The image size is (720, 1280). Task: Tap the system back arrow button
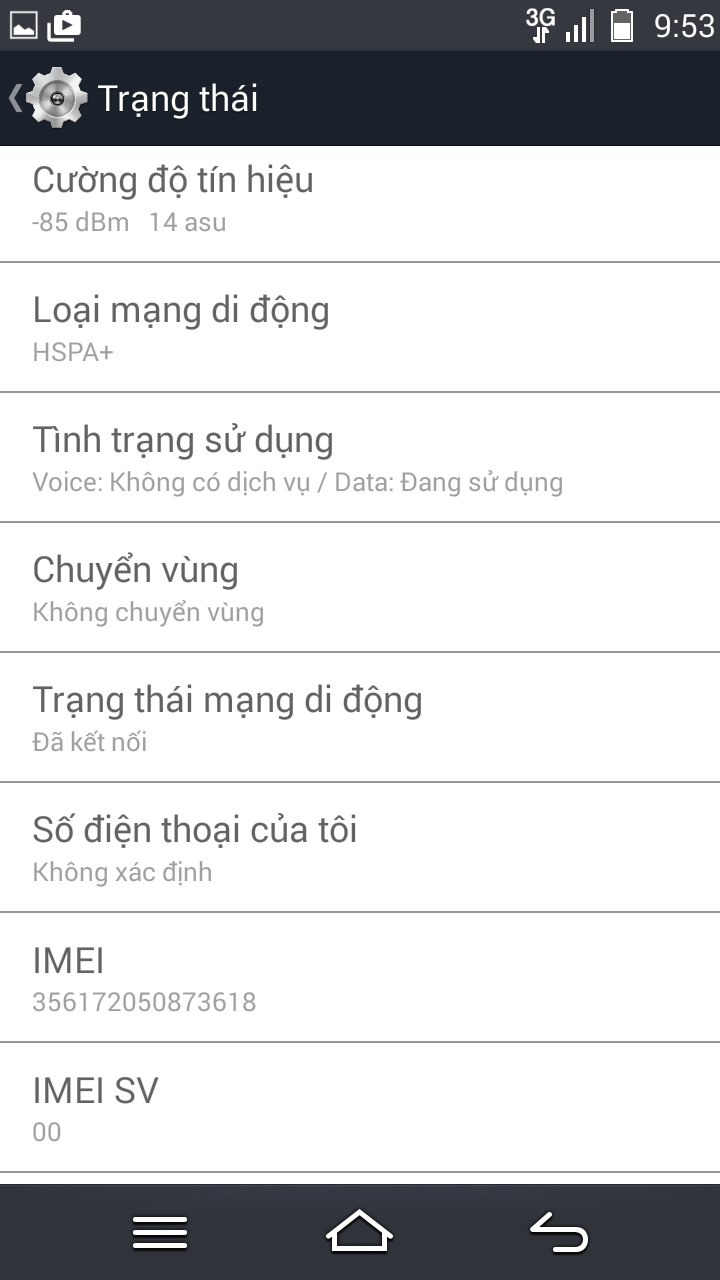pos(559,1232)
